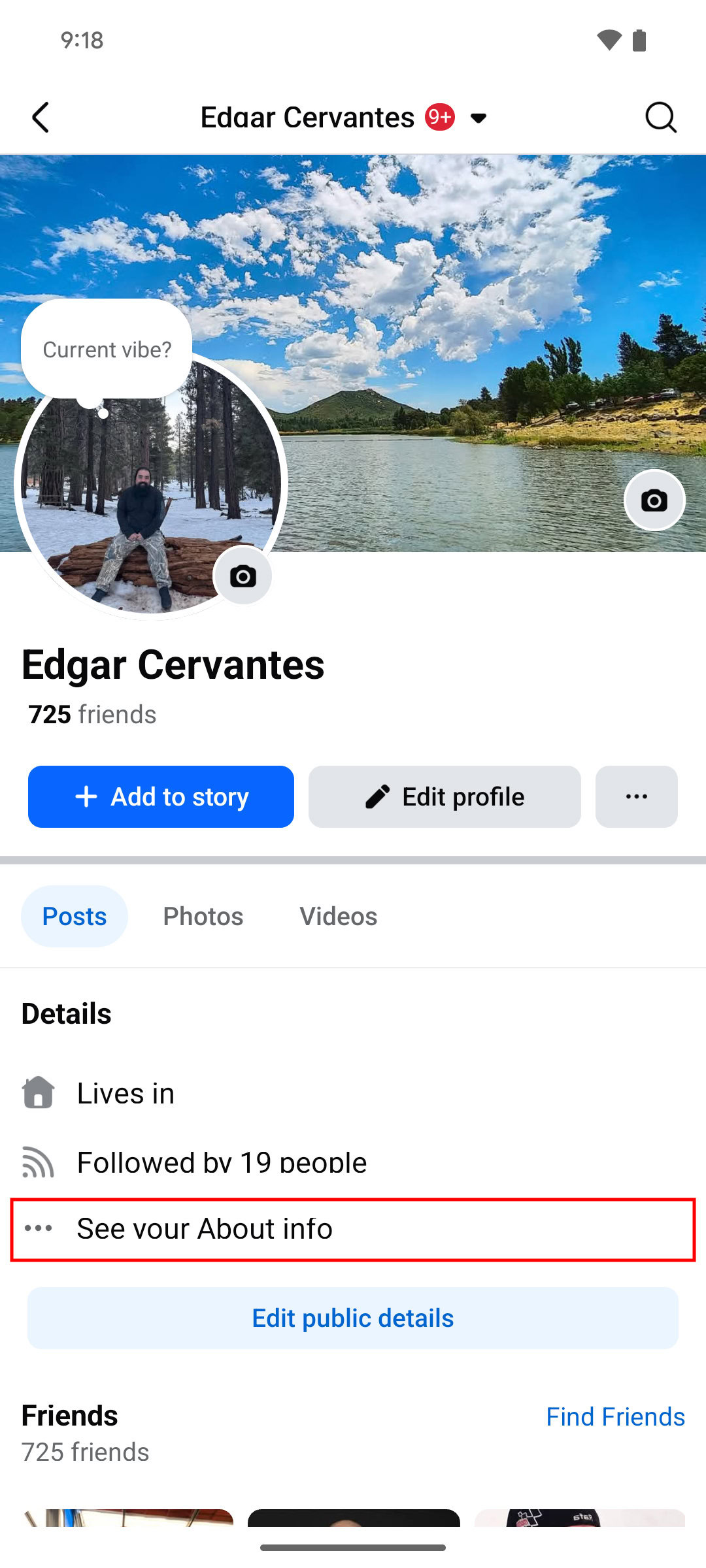This screenshot has width=706, height=1568.
Task: Open the search icon in the header
Action: coord(660,118)
